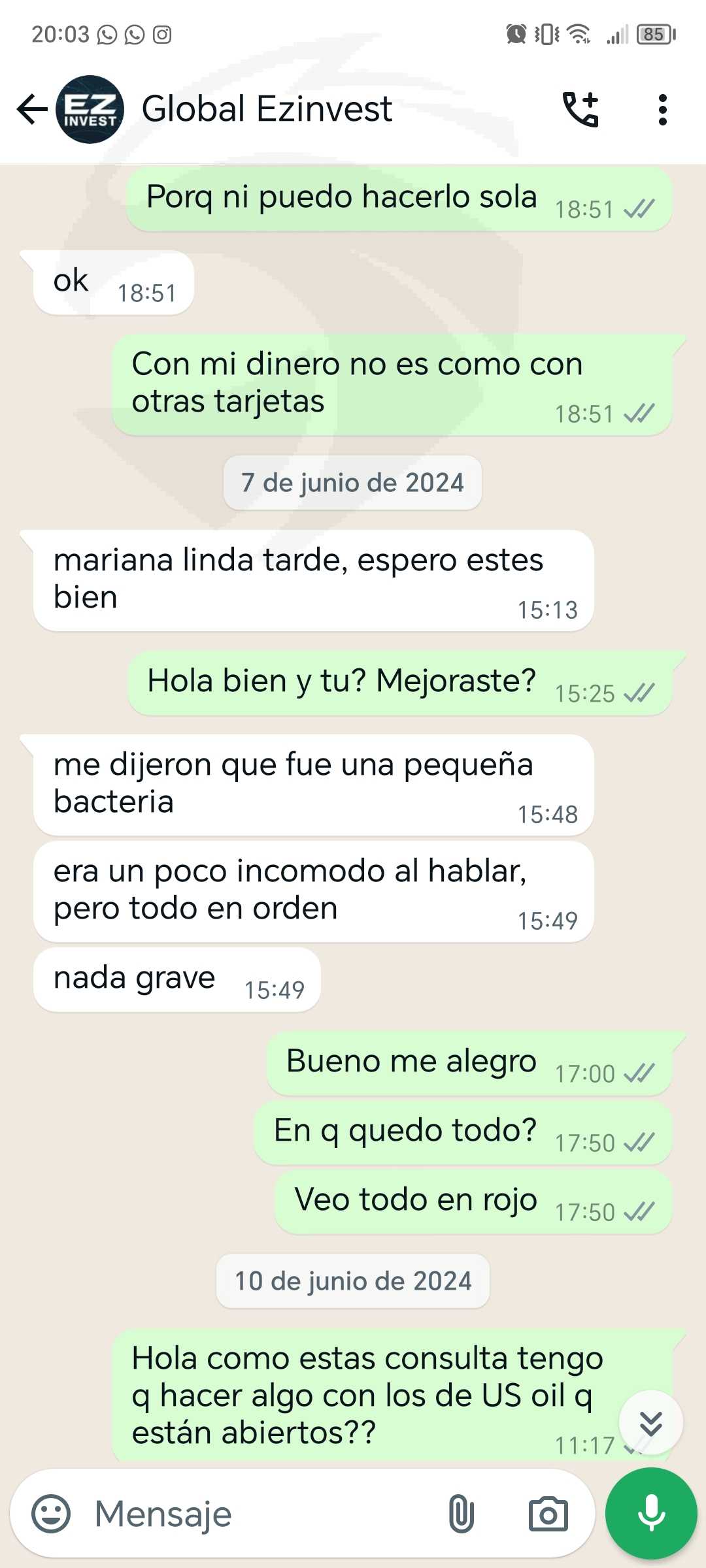Image resolution: width=706 pixels, height=1568 pixels.
Task: Open Global Ezinvest contact info
Action: [267, 109]
